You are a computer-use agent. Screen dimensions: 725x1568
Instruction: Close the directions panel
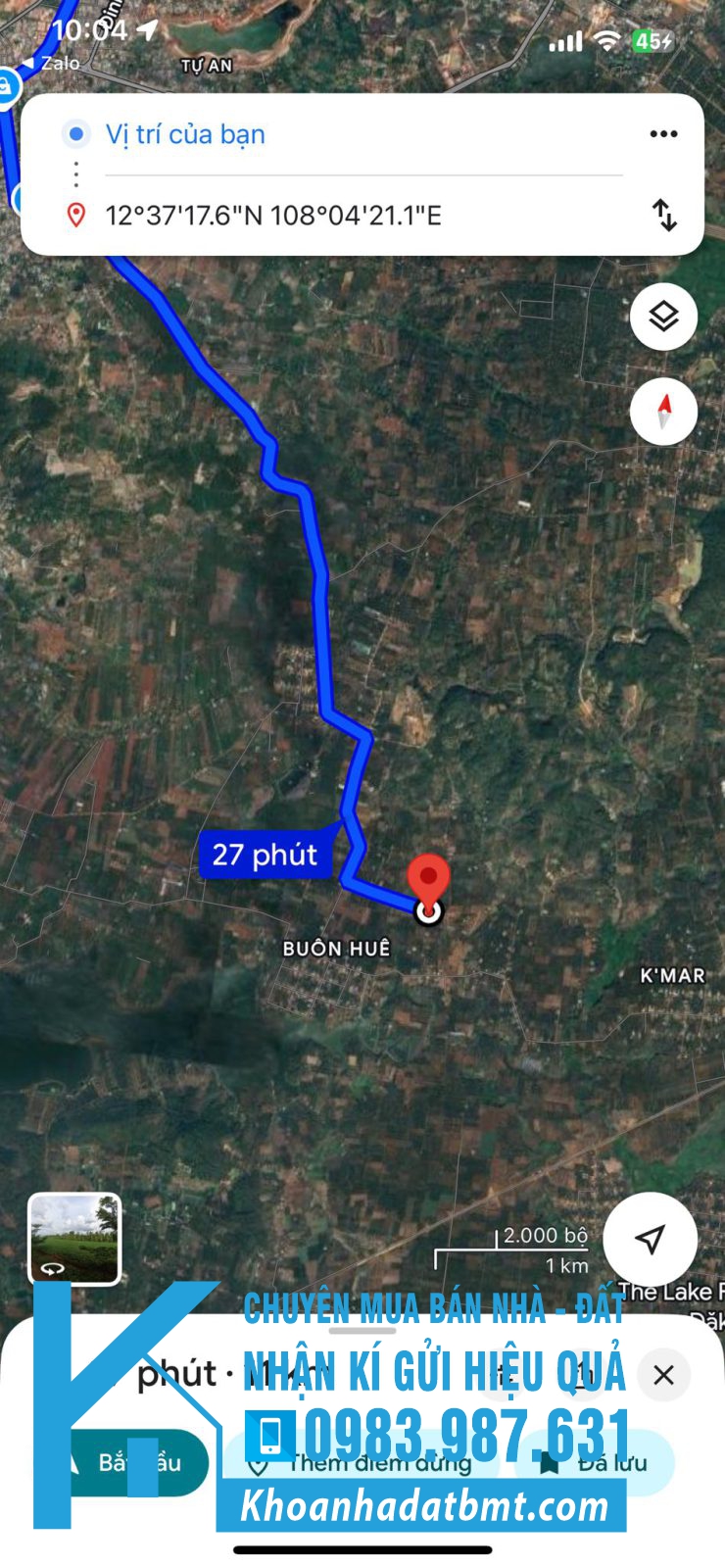point(663,1375)
